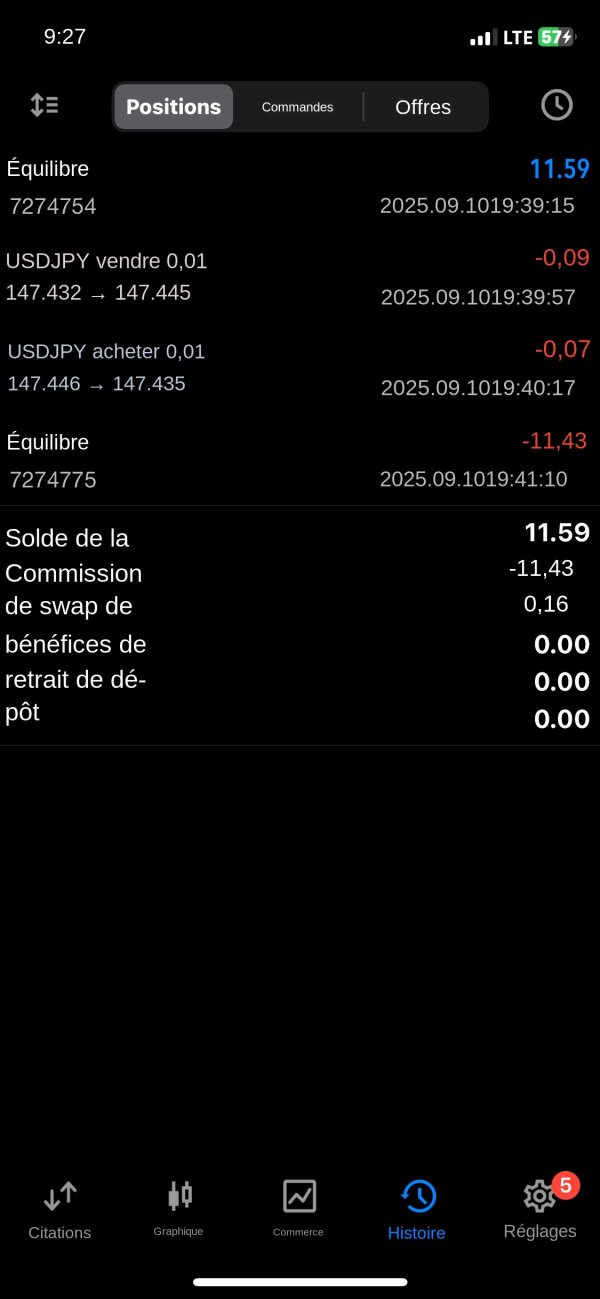
Task: Switch to the Commerce tab
Action: pyautogui.click(x=298, y=1208)
